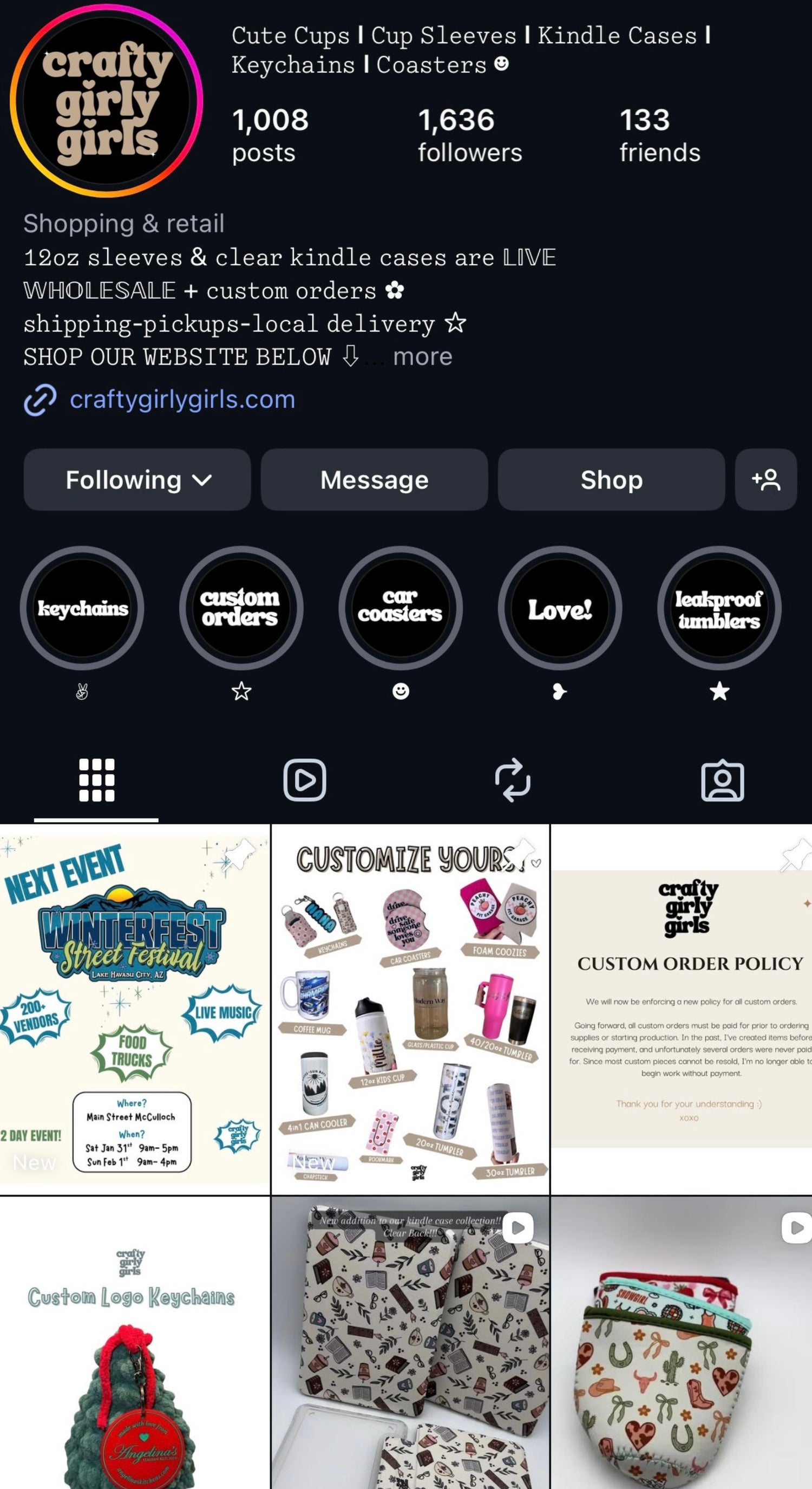812x1489 pixels.
Task: Open the Shop button
Action: 611,480
